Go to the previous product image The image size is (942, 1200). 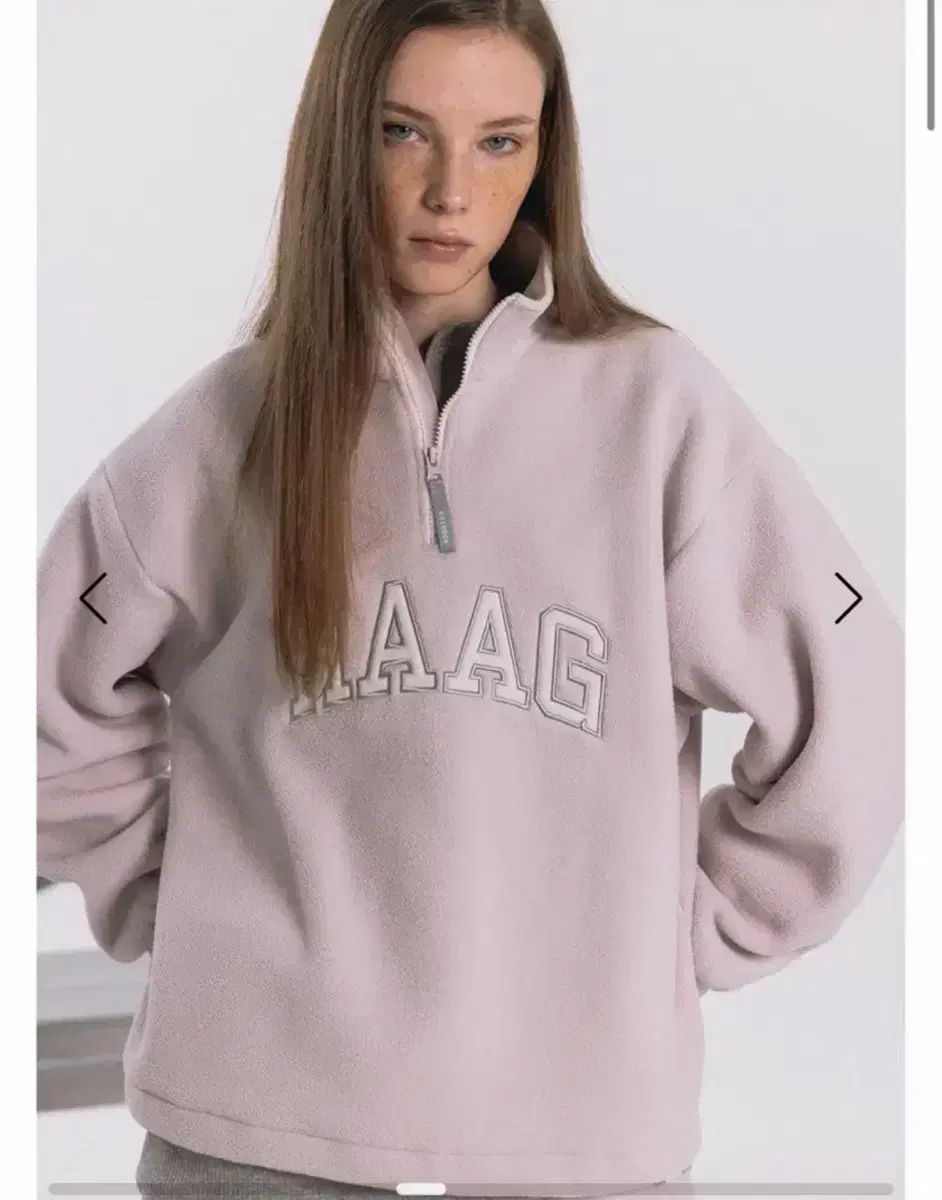pyautogui.click(x=93, y=599)
